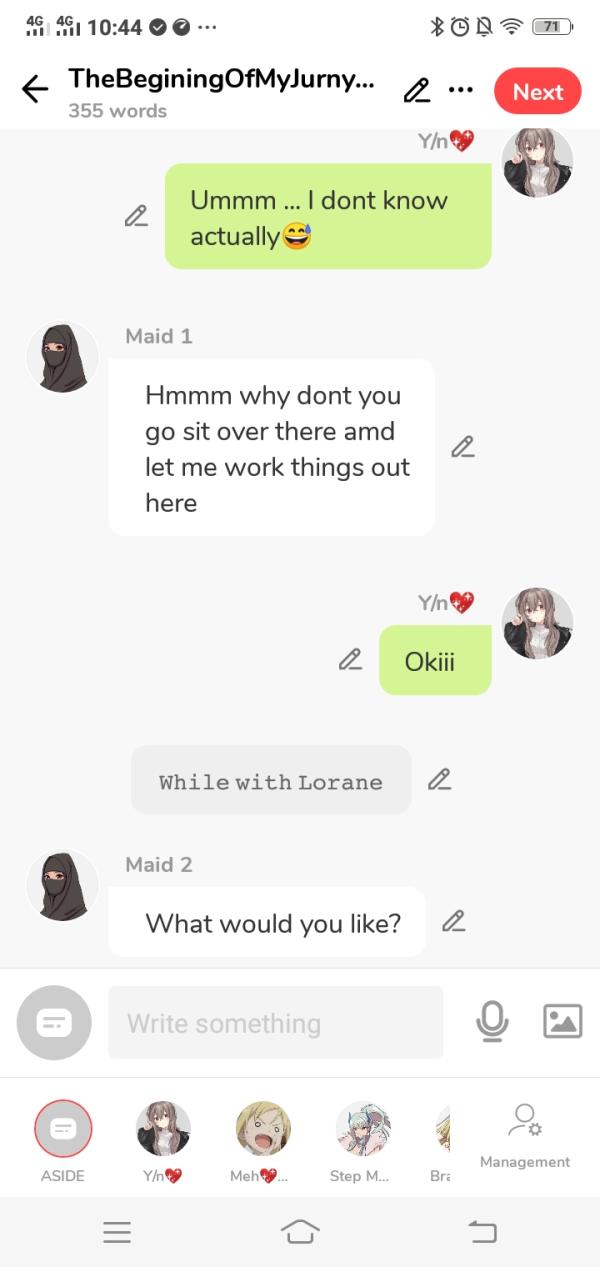The image size is (600, 1267).
Task: Go to the system home screen
Action: coord(300,1232)
